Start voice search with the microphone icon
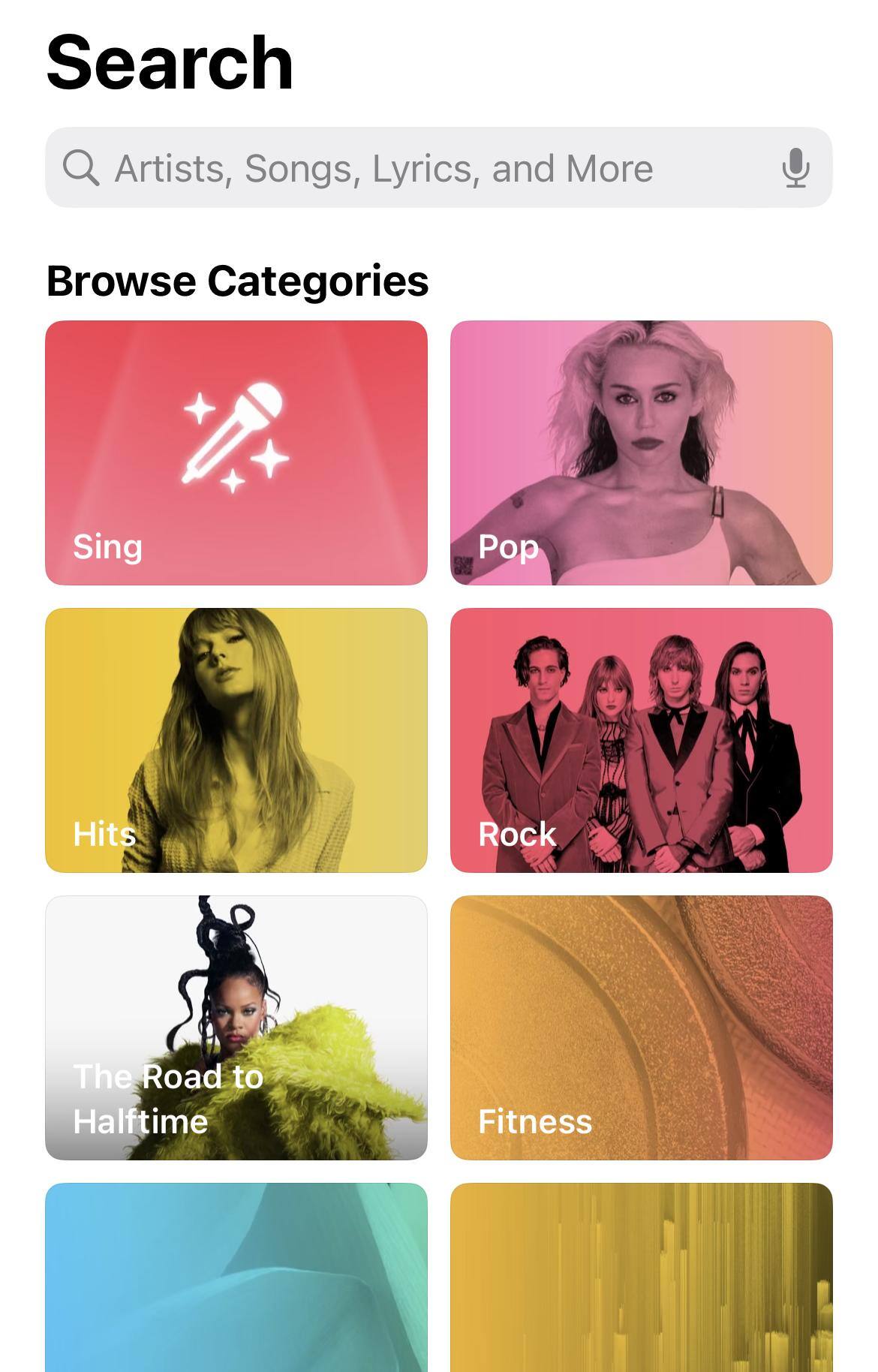This screenshot has width=878, height=1372. pos(795,167)
